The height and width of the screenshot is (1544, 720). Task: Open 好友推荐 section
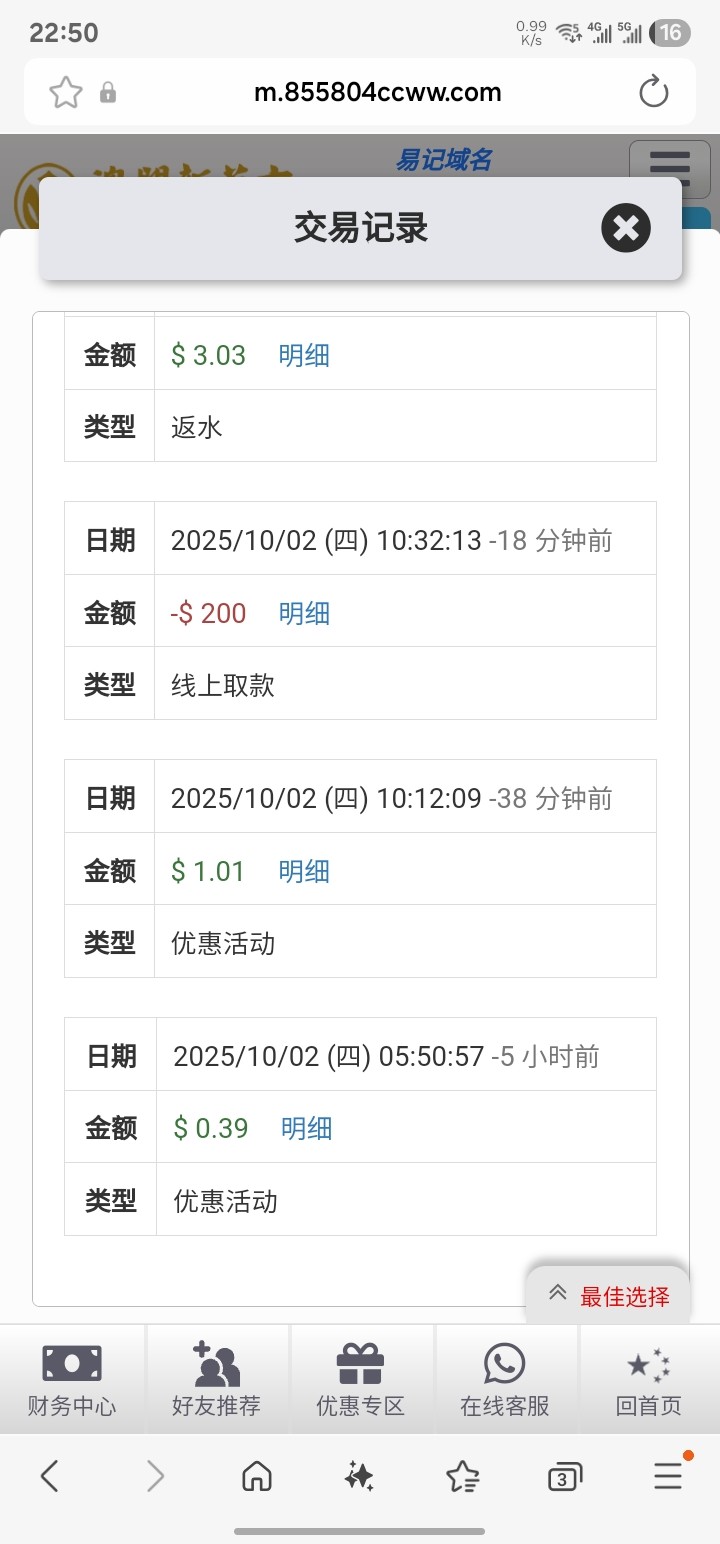pos(216,1380)
